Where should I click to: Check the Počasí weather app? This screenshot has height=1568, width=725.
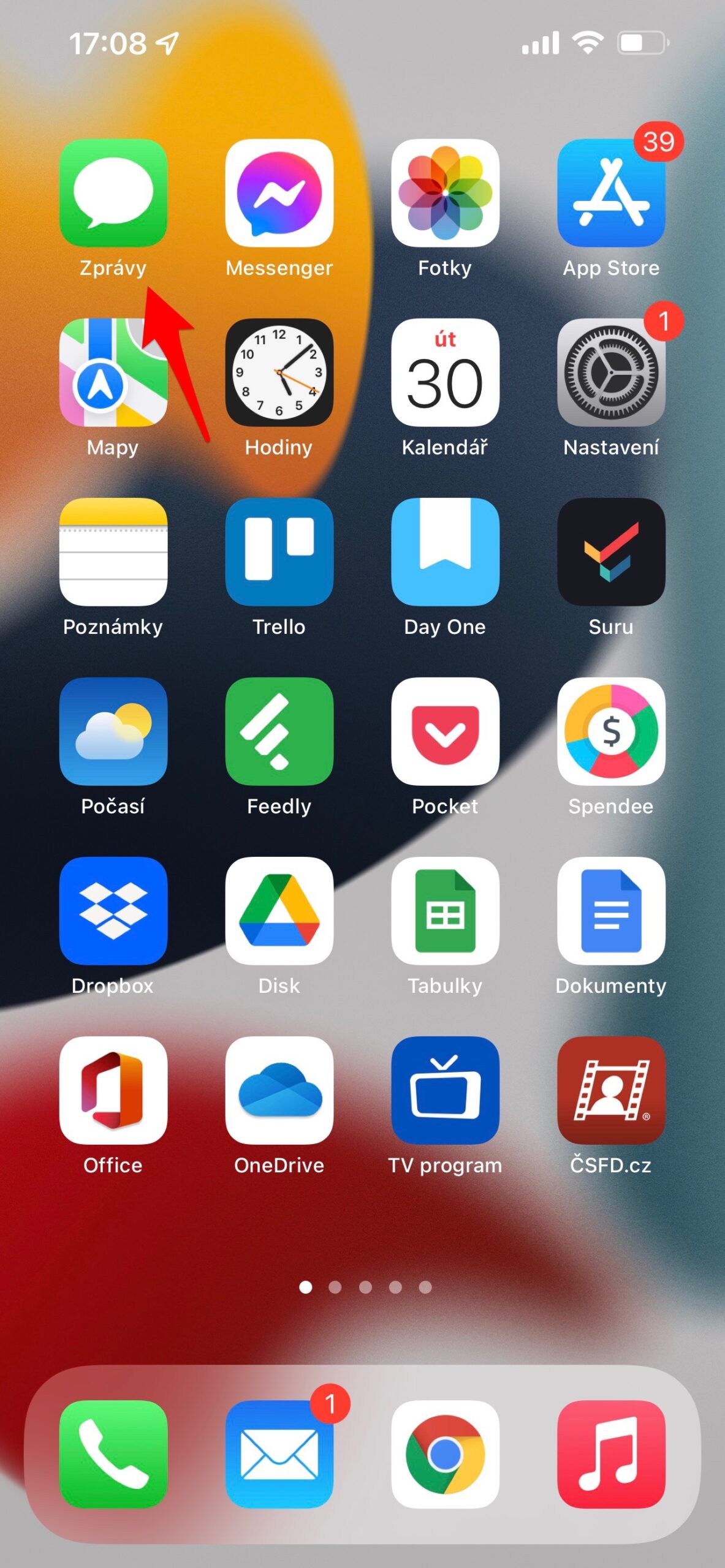pyautogui.click(x=113, y=731)
